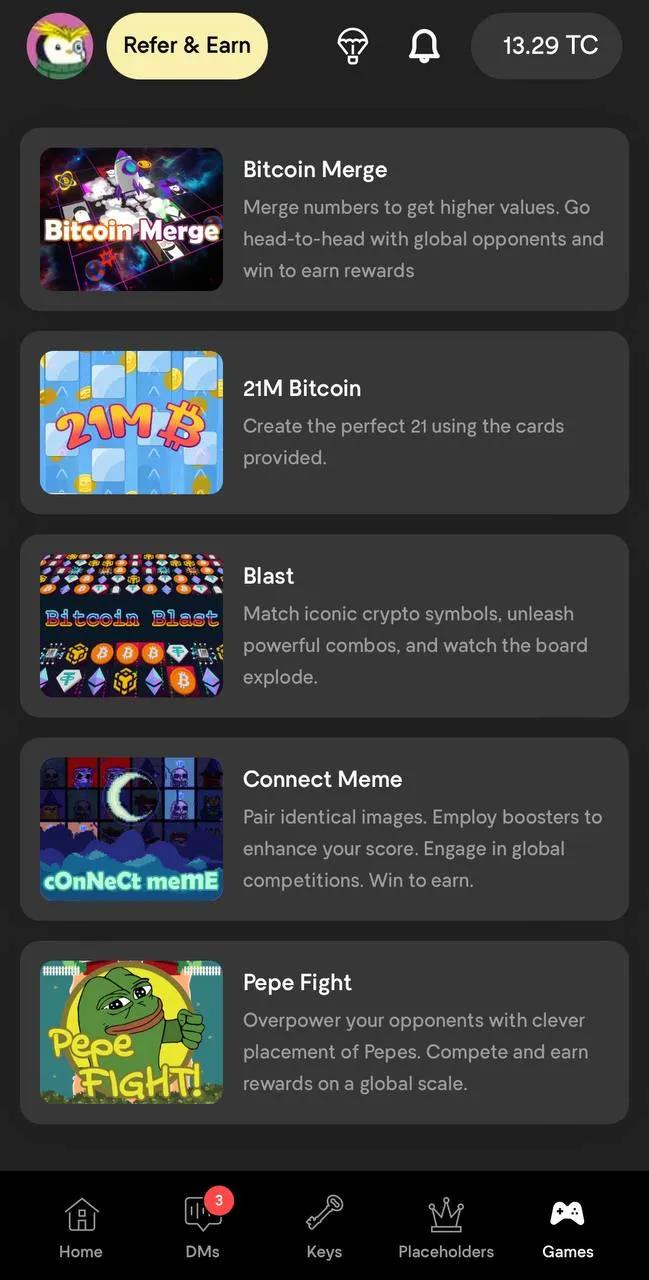Select the Connect Meme game

click(x=324, y=828)
